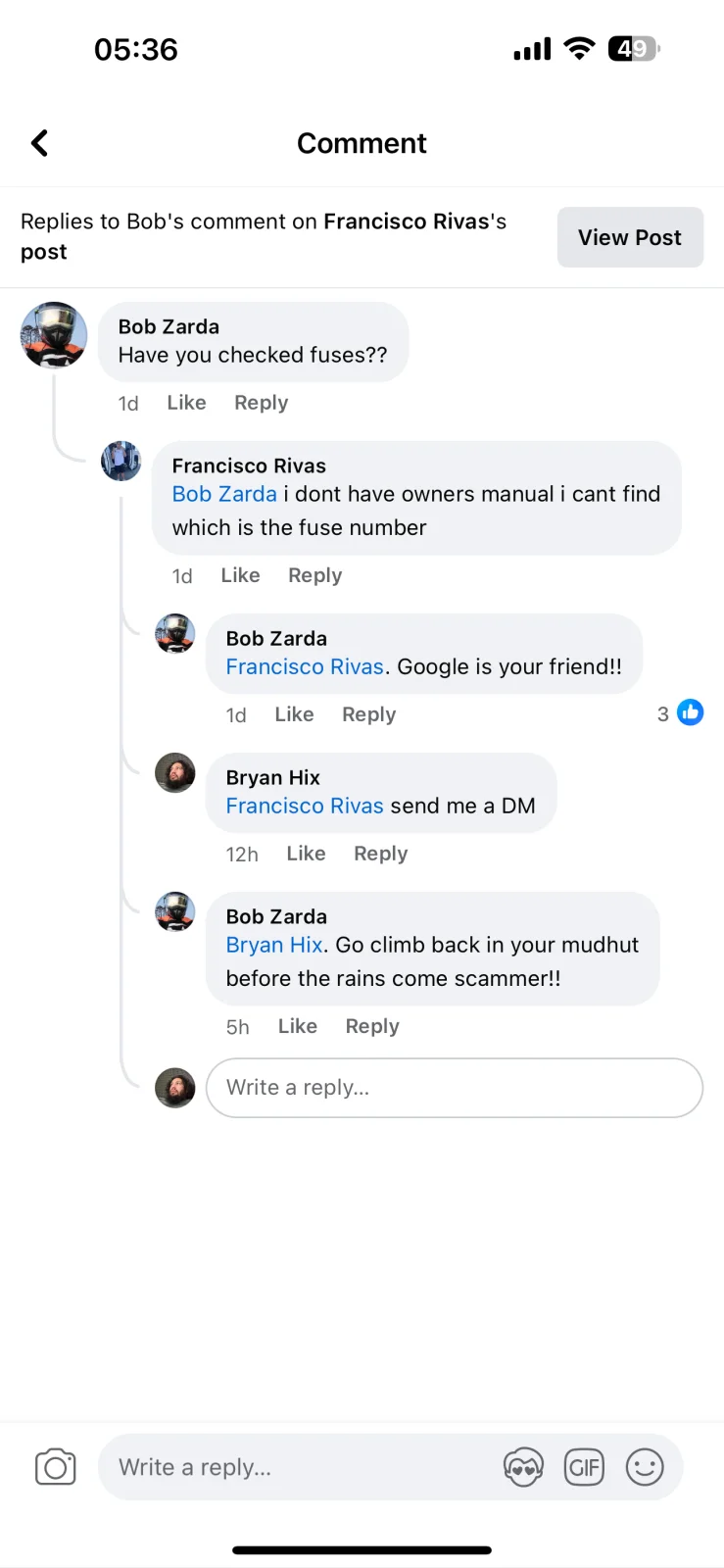The height and width of the screenshot is (1568, 724).
Task: Open the avatar stickers picker
Action: coord(523,1467)
